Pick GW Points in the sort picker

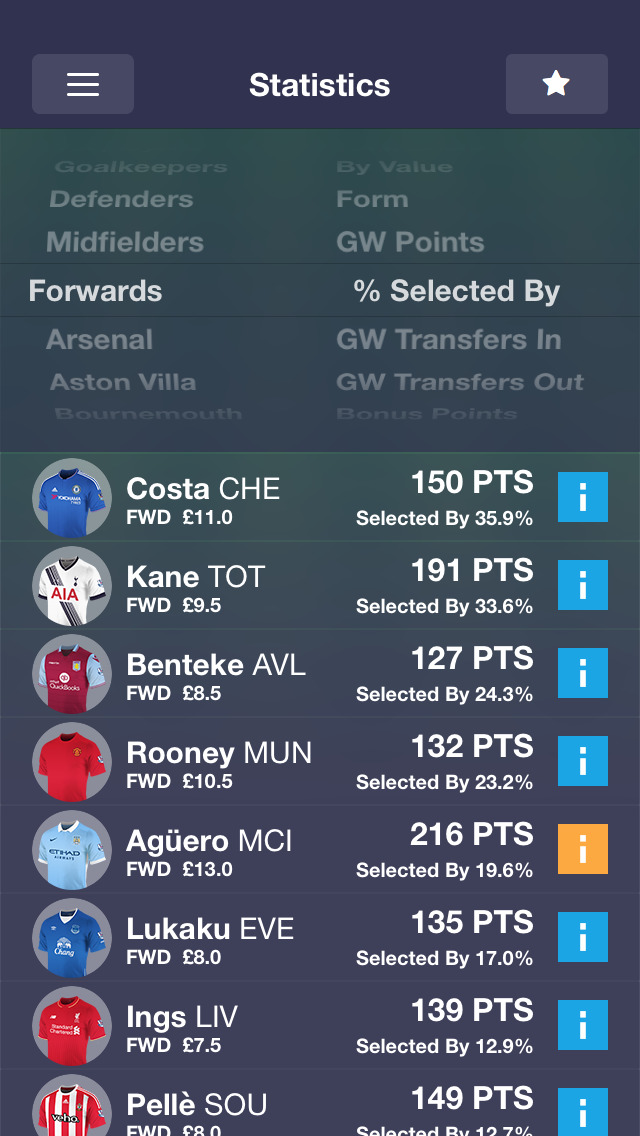tap(410, 242)
